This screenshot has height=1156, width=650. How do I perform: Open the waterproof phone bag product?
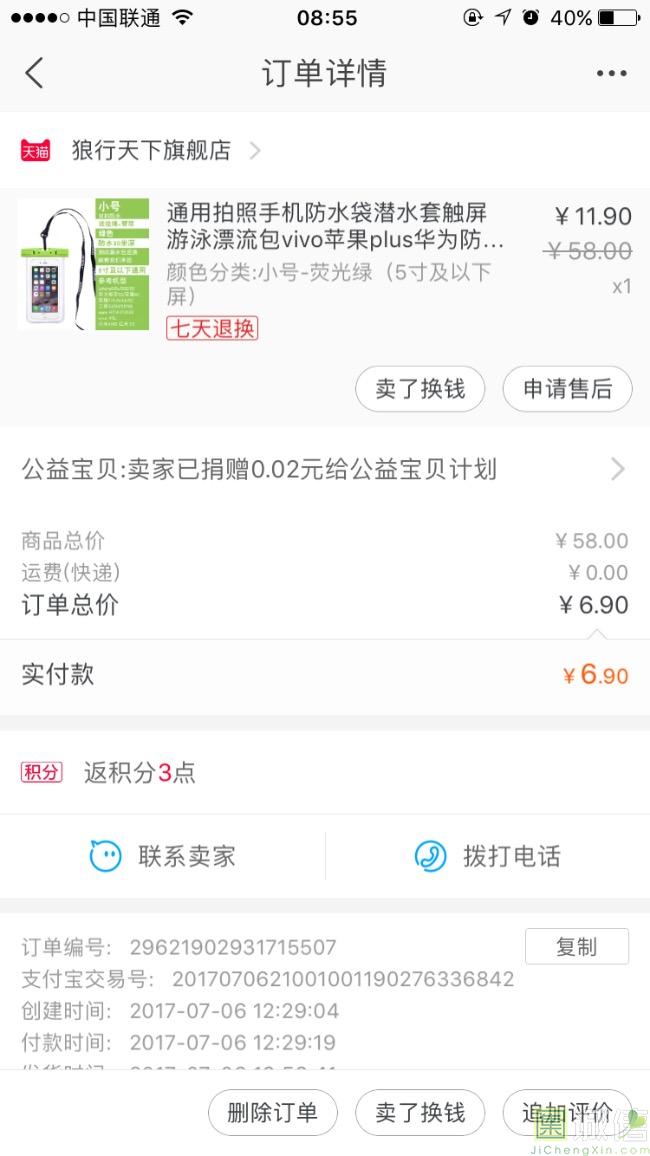pyautogui.click(x=334, y=227)
